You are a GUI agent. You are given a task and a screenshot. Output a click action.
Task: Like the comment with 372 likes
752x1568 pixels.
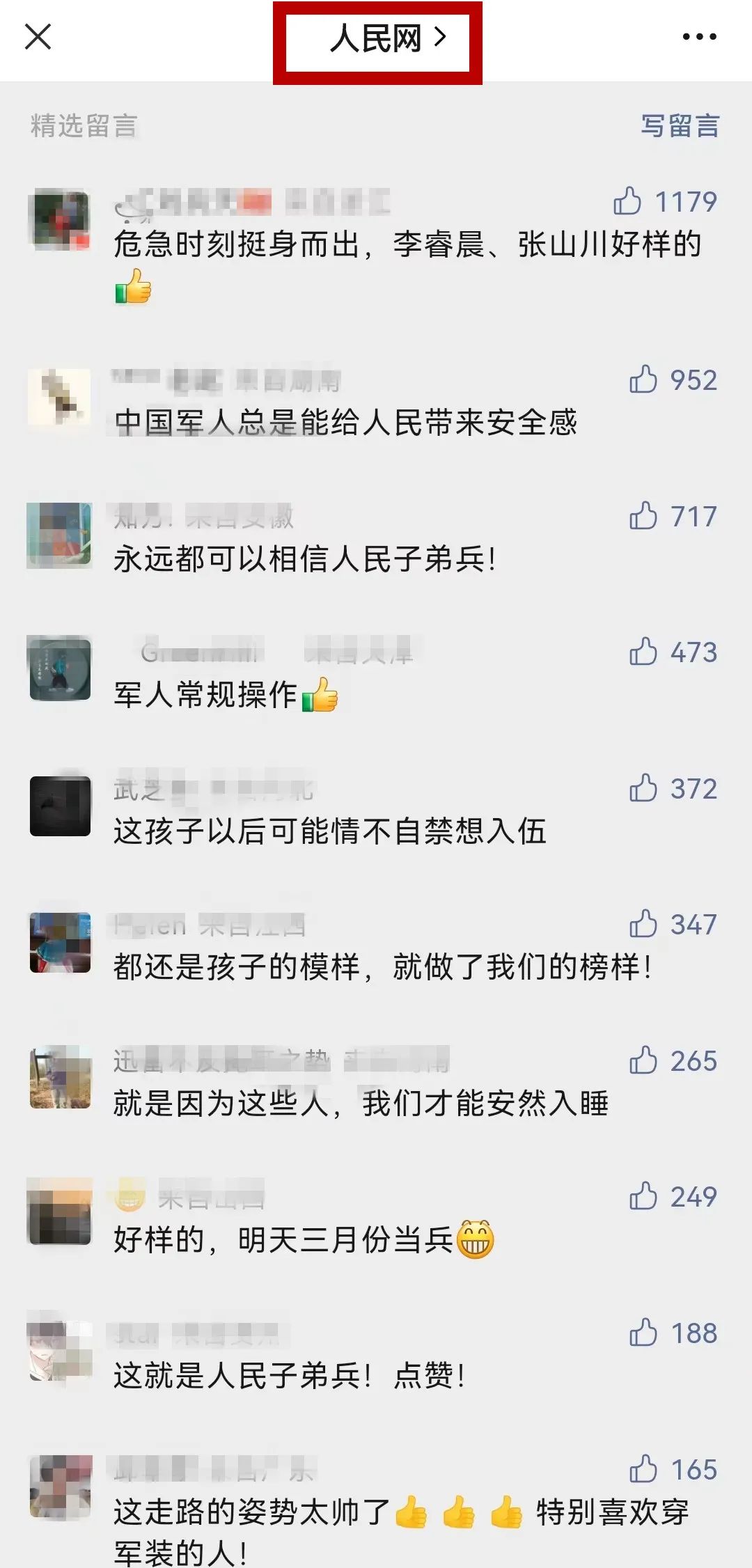tap(643, 789)
